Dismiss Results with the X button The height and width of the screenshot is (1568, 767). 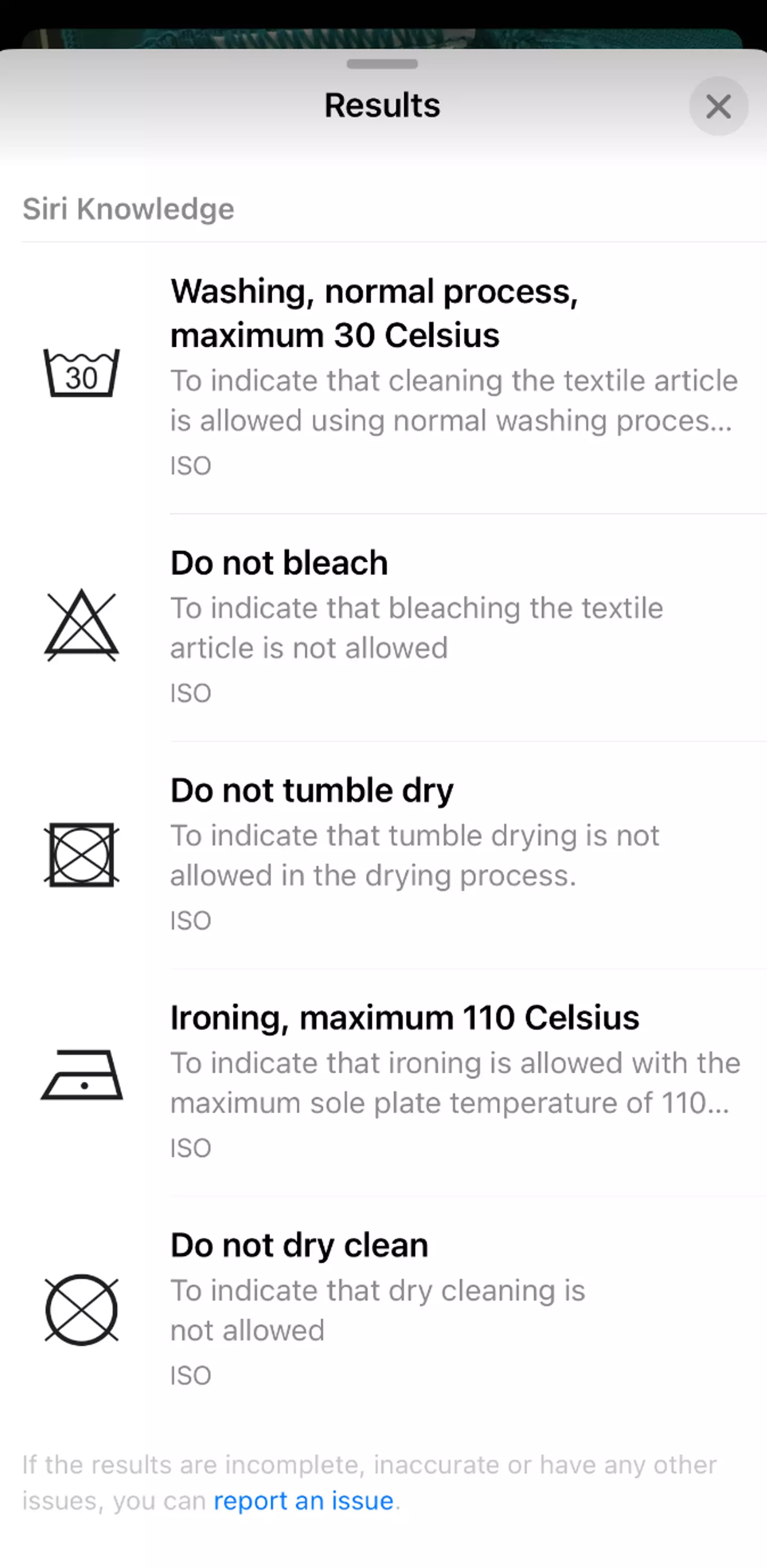pyautogui.click(x=719, y=106)
